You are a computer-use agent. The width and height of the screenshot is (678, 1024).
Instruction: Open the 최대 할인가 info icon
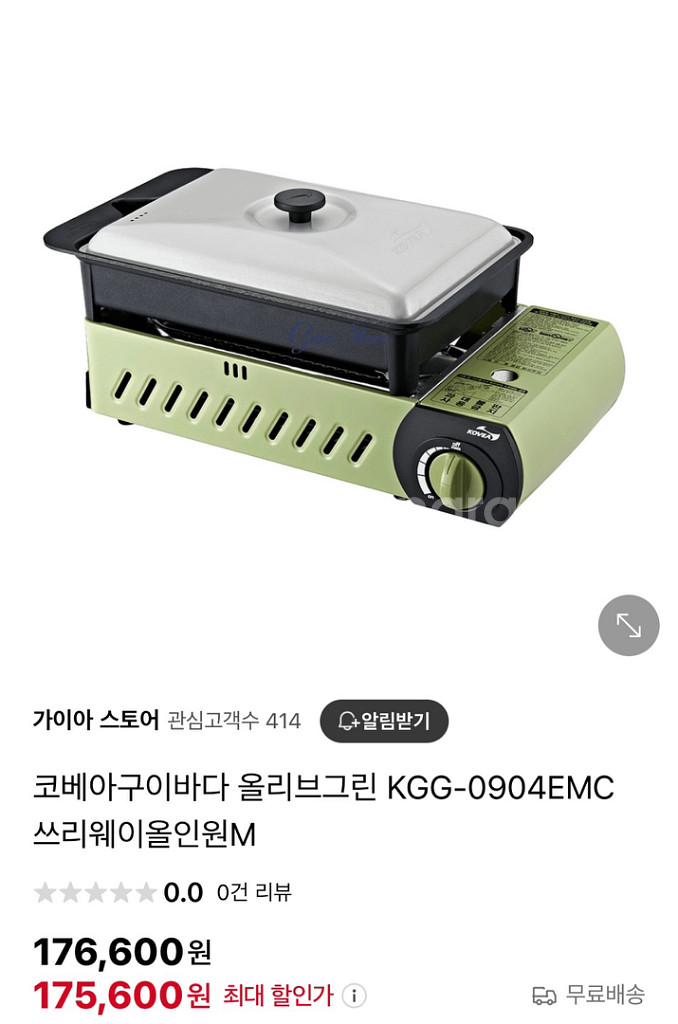pos(354,995)
